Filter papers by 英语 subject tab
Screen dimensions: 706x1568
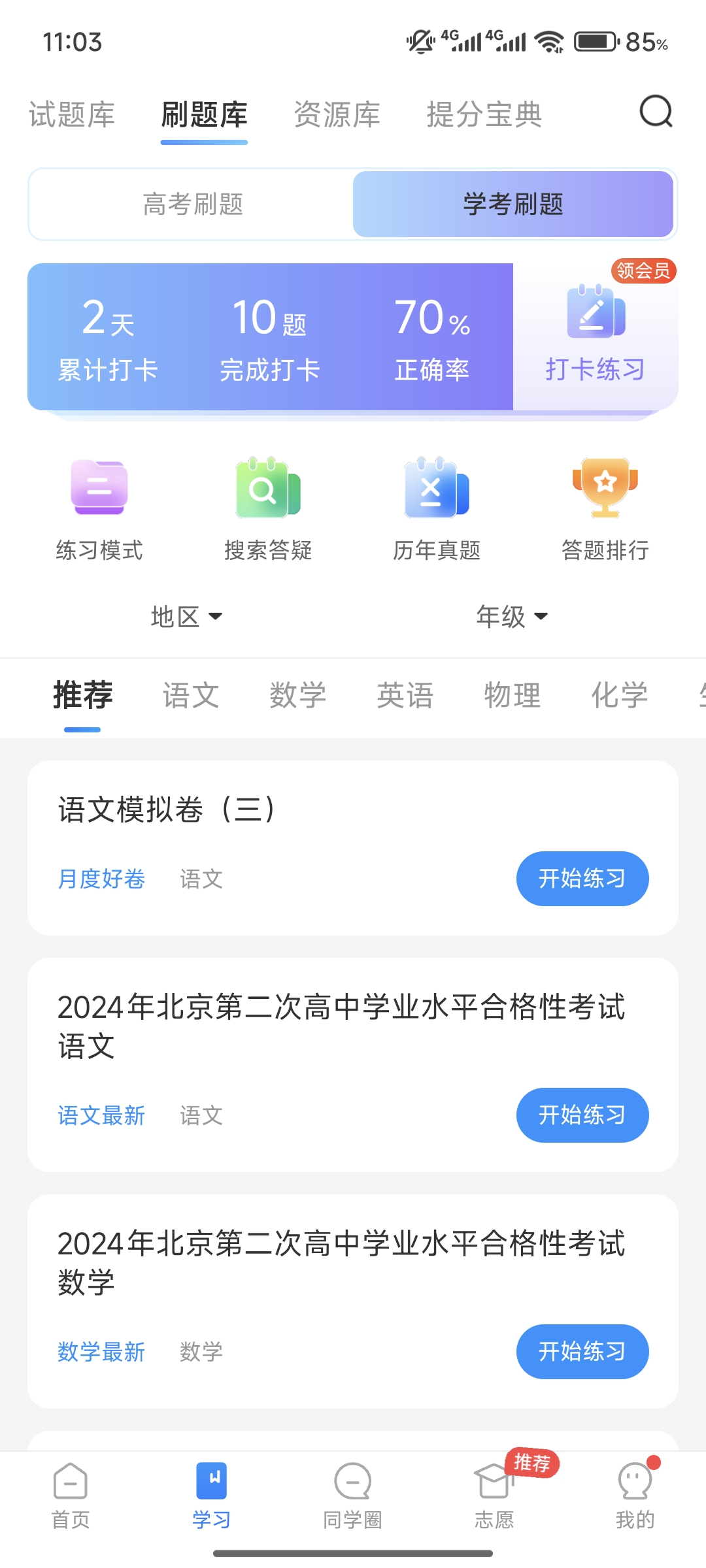[x=405, y=695]
